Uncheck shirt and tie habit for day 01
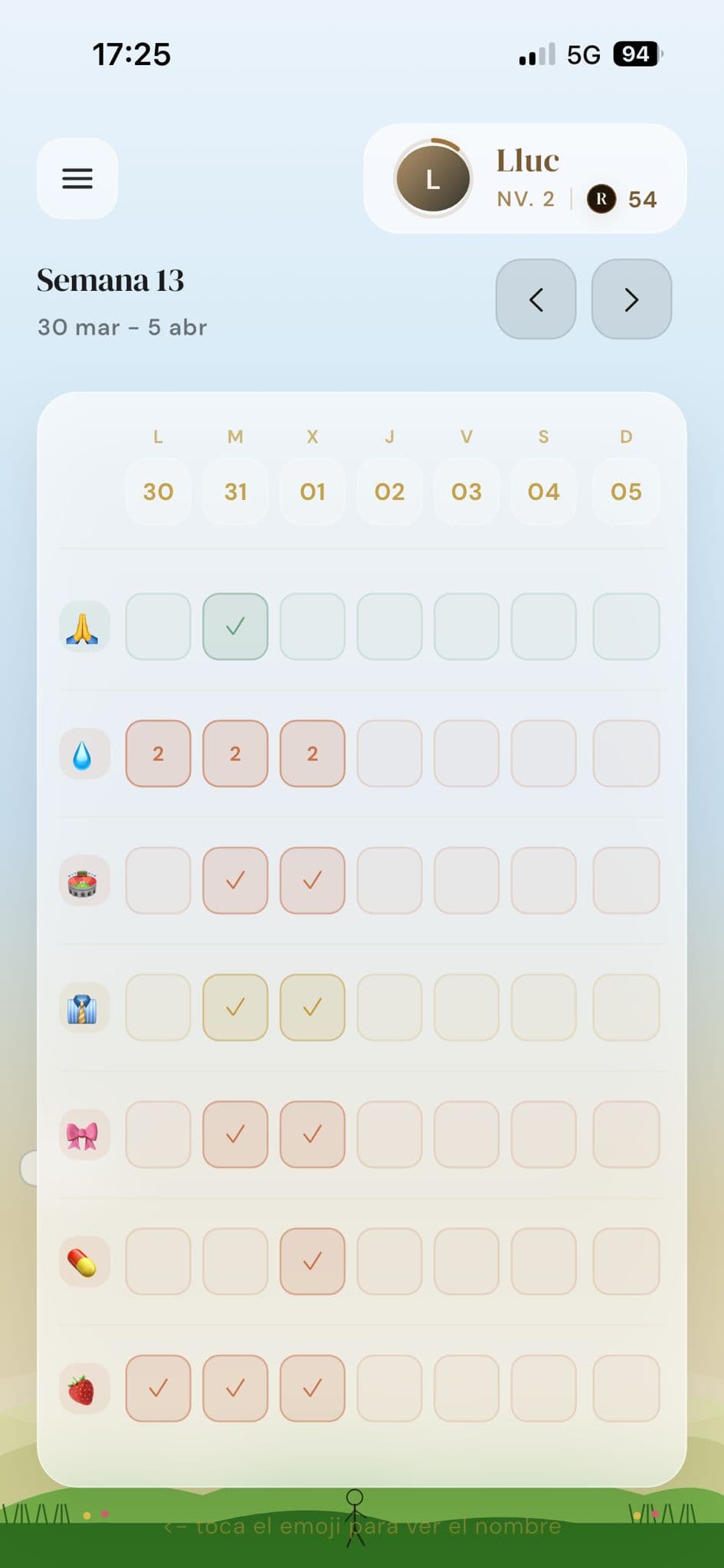The image size is (724, 1568). (x=312, y=1008)
